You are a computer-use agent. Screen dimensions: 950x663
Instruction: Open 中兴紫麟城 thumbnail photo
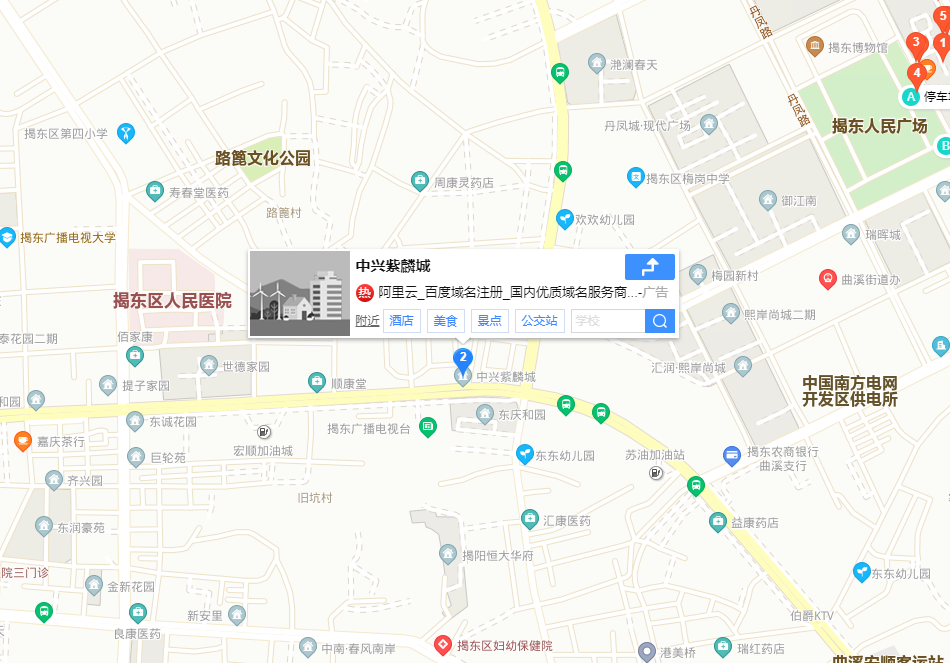point(300,293)
